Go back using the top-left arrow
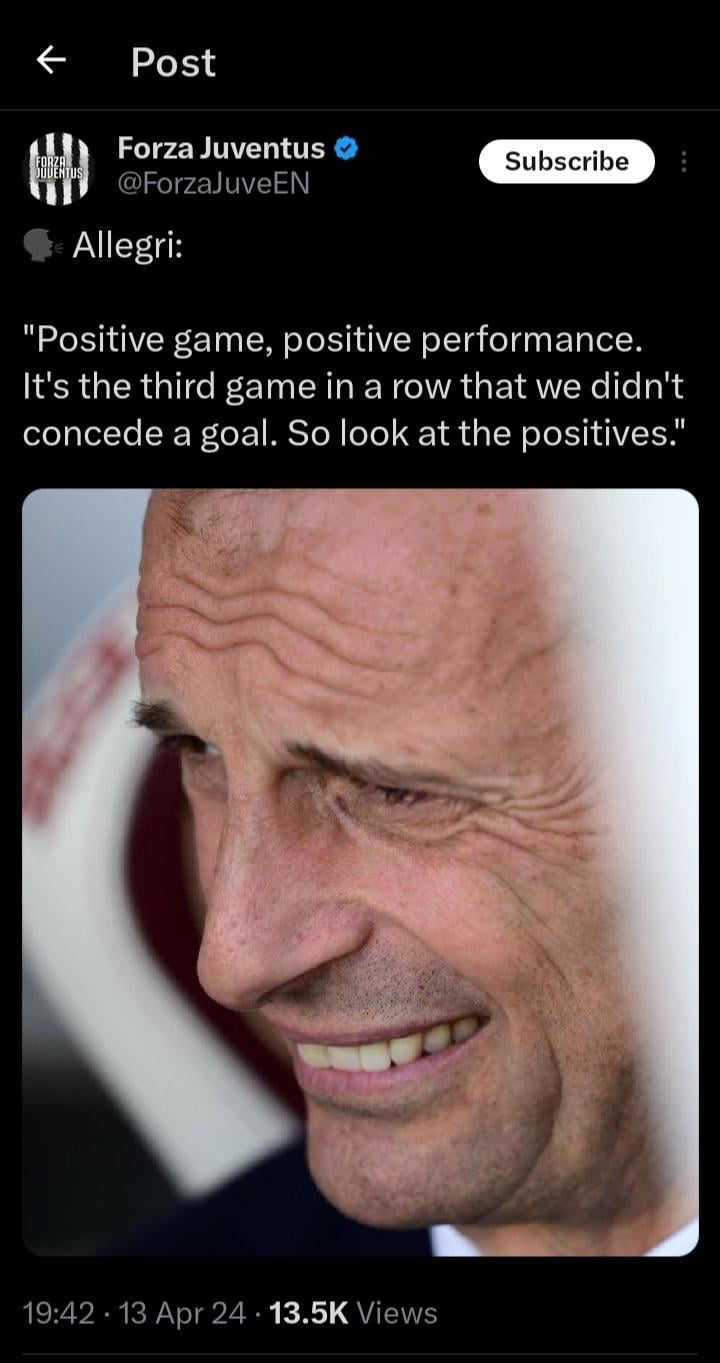Image resolution: width=720 pixels, height=1363 pixels. click(51, 62)
